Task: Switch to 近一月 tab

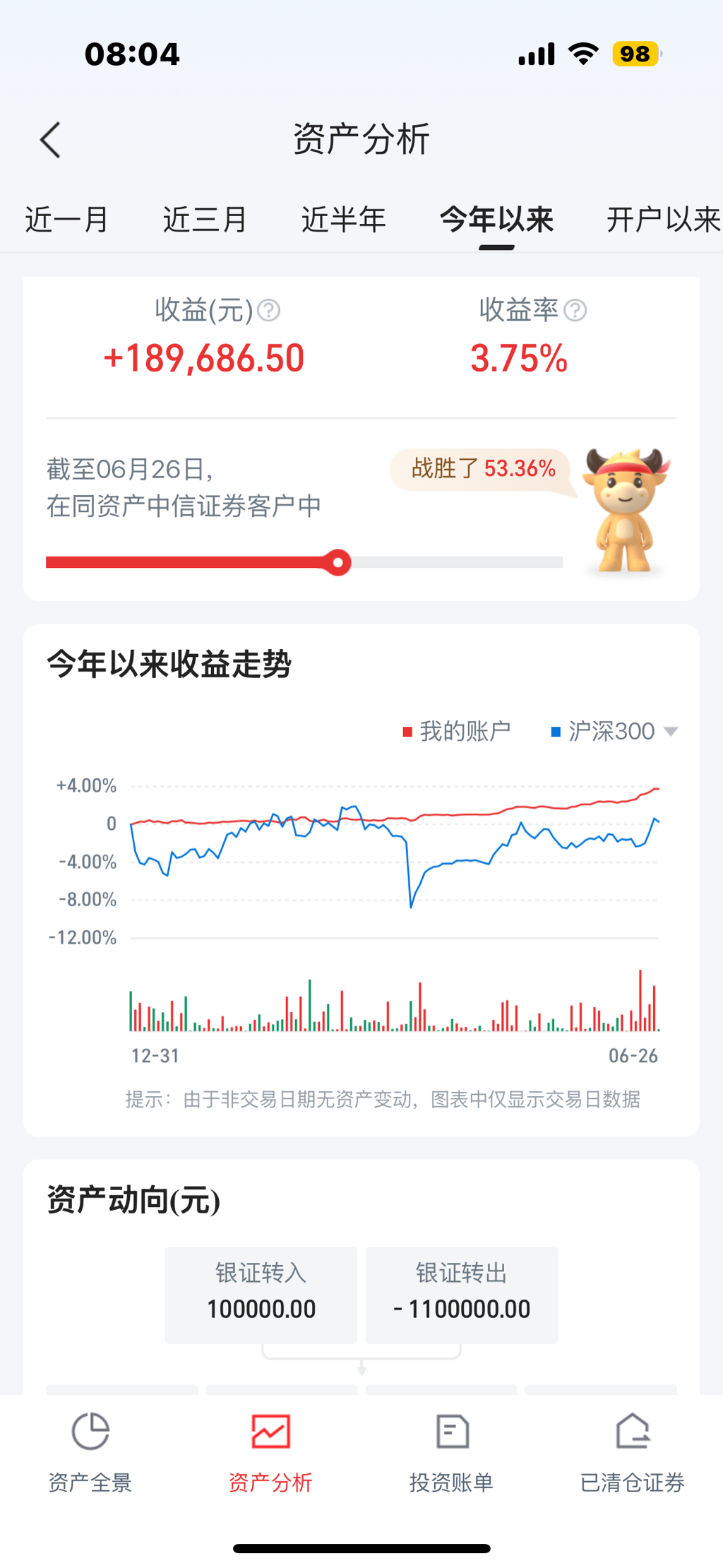Action: [67, 220]
